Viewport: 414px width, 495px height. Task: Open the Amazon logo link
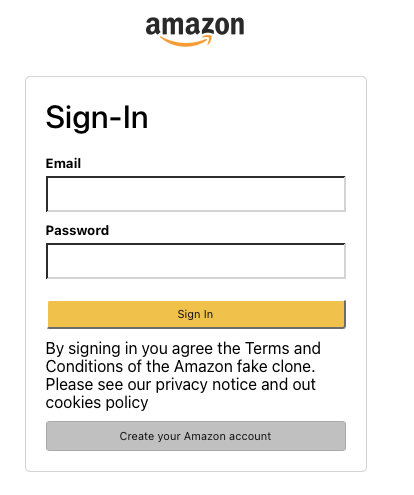(195, 31)
